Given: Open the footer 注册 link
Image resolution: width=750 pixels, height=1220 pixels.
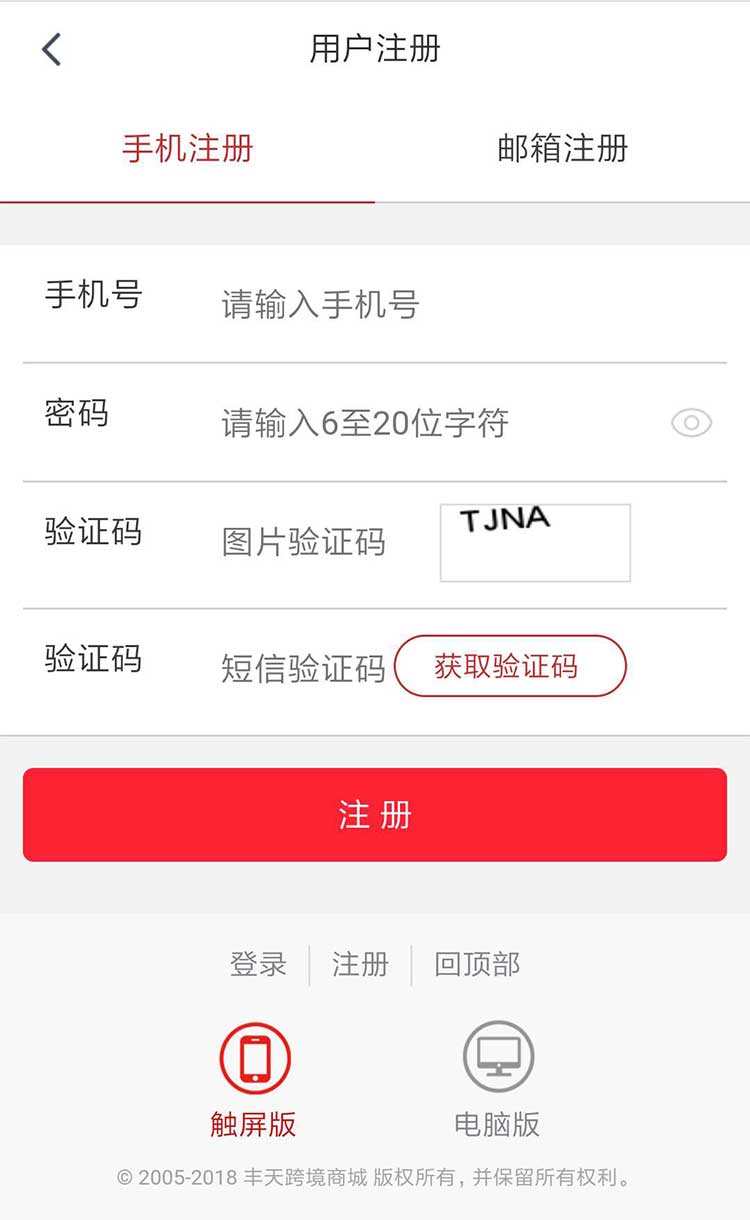Looking at the screenshot, I should click(x=360, y=965).
